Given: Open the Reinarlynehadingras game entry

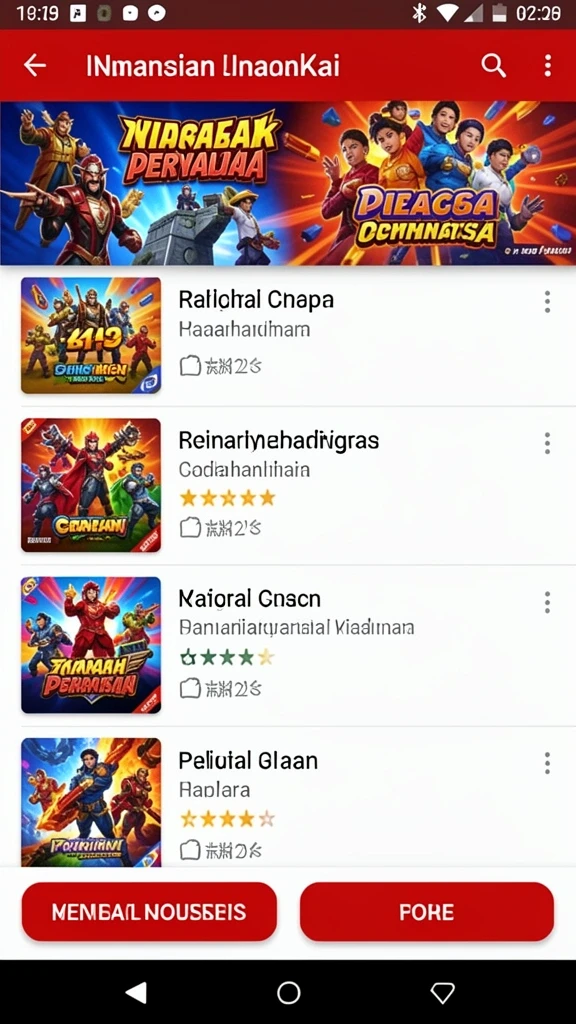Looking at the screenshot, I should 288,485.
